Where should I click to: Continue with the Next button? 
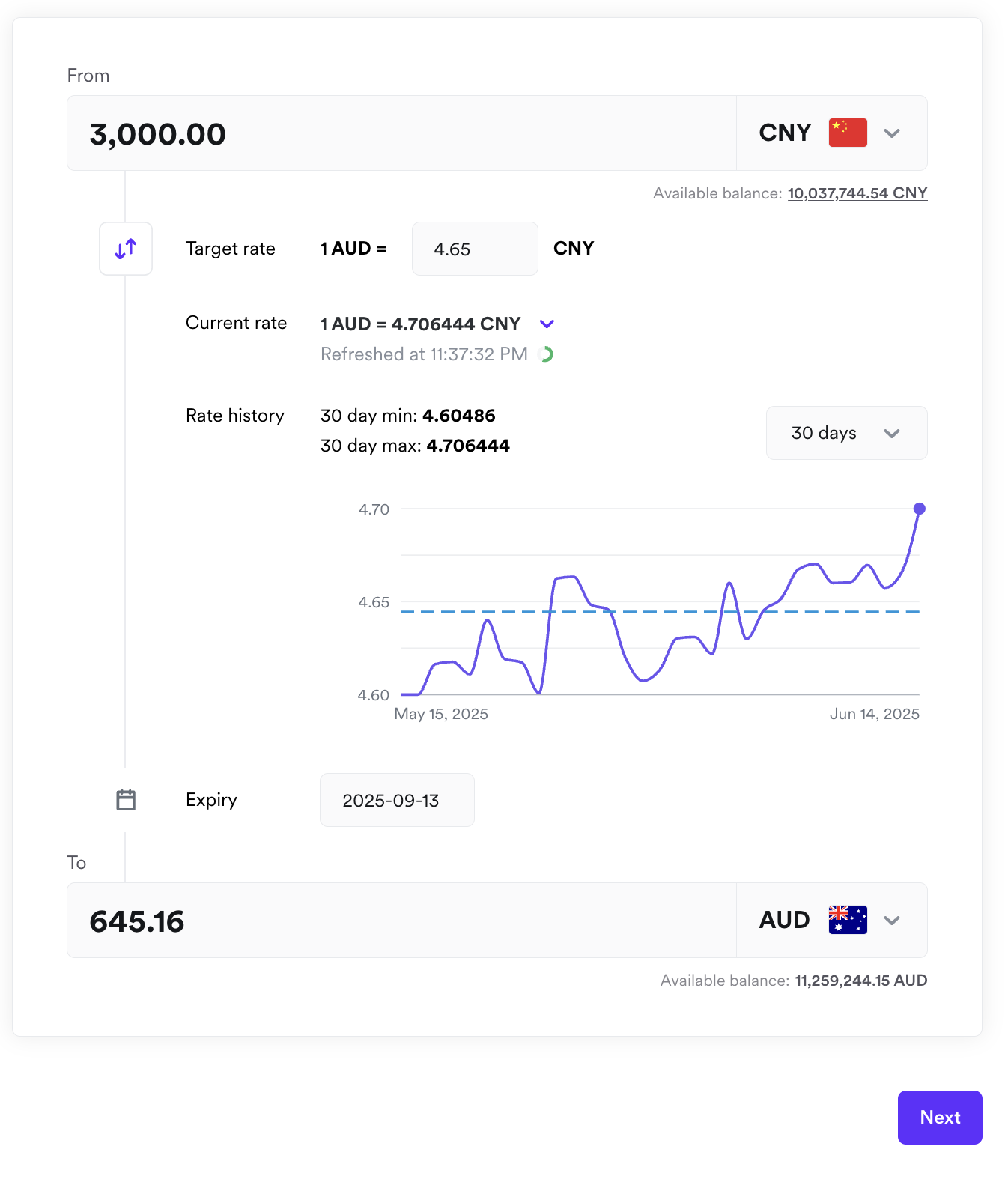coord(939,1117)
